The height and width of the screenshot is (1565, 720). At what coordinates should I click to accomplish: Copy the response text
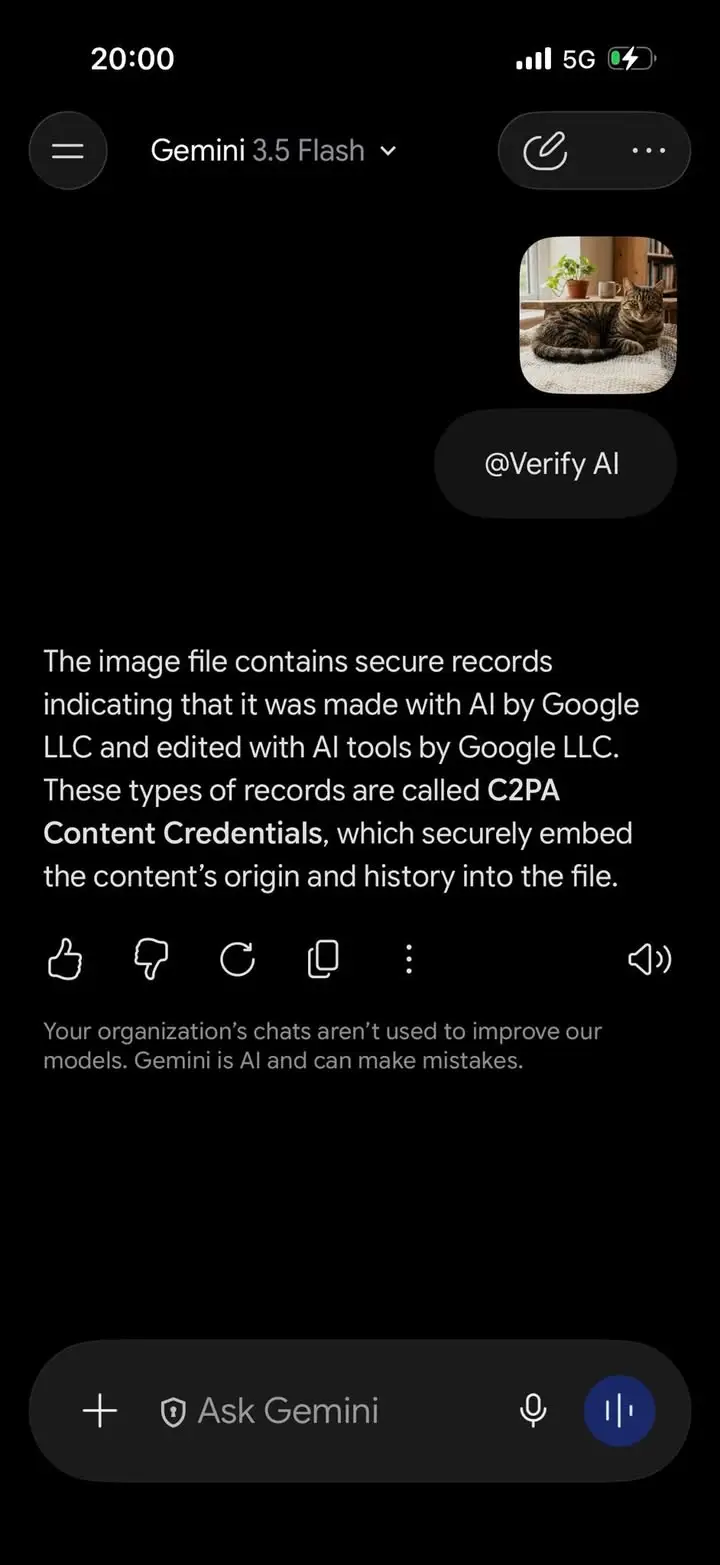(x=323, y=961)
